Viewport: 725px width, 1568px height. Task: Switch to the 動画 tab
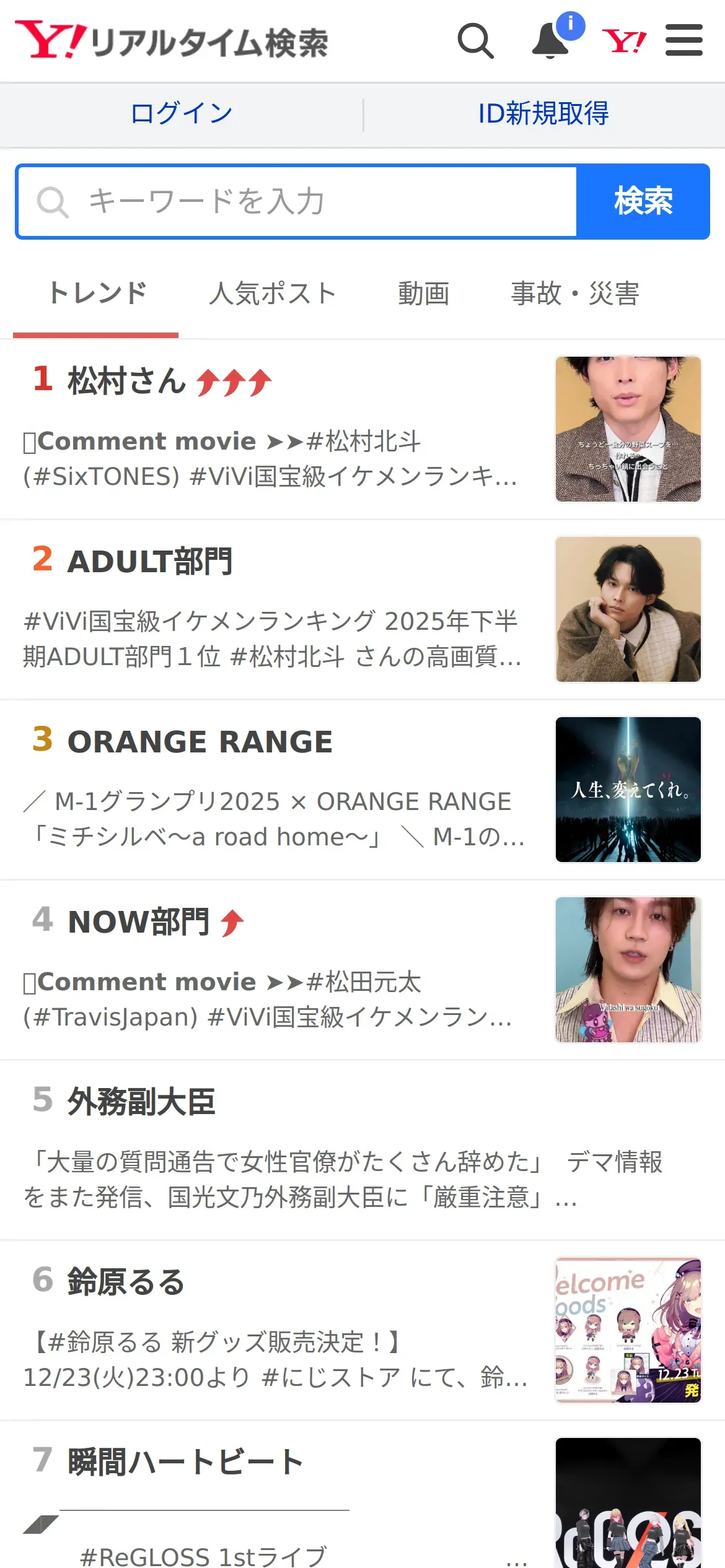coord(424,294)
